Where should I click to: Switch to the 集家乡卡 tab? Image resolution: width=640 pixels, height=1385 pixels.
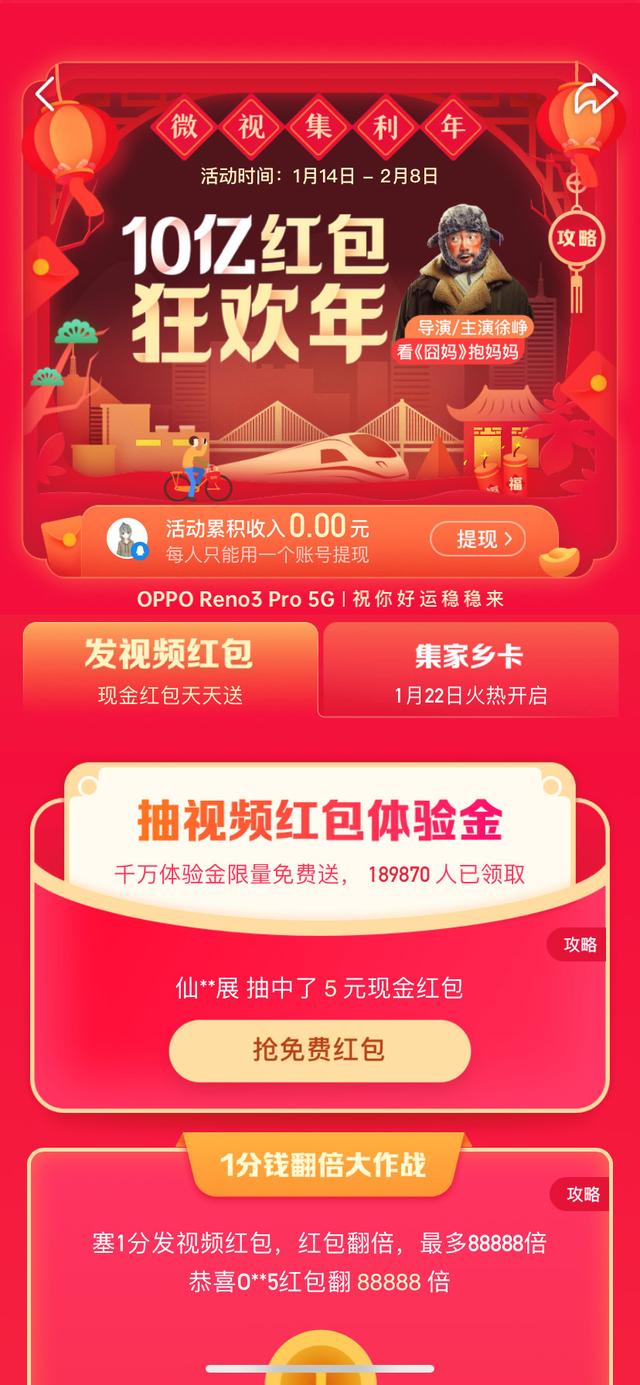click(x=470, y=669)
